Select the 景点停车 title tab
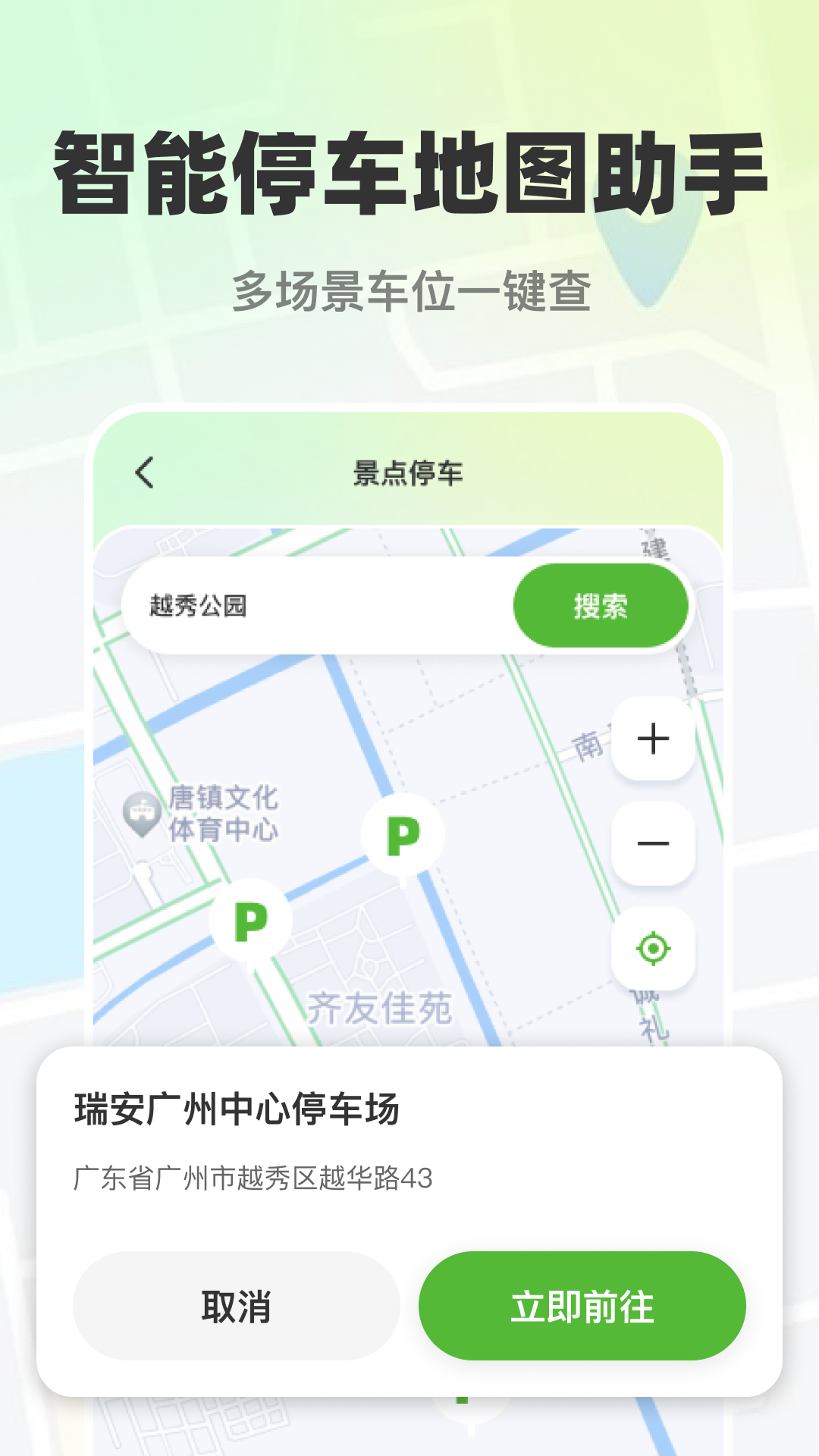 click(x=409, y=472)
